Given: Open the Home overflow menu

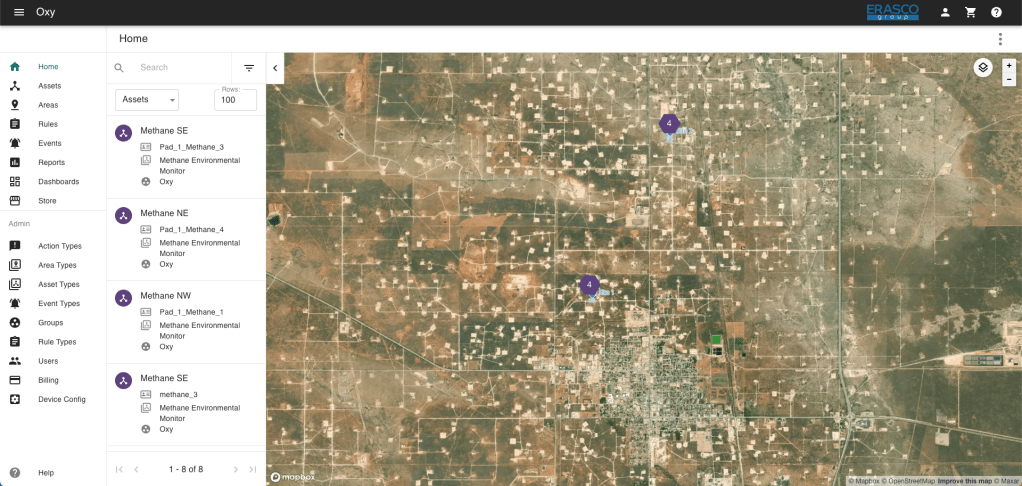Looking at the screenshot, I should point(1000,39).
